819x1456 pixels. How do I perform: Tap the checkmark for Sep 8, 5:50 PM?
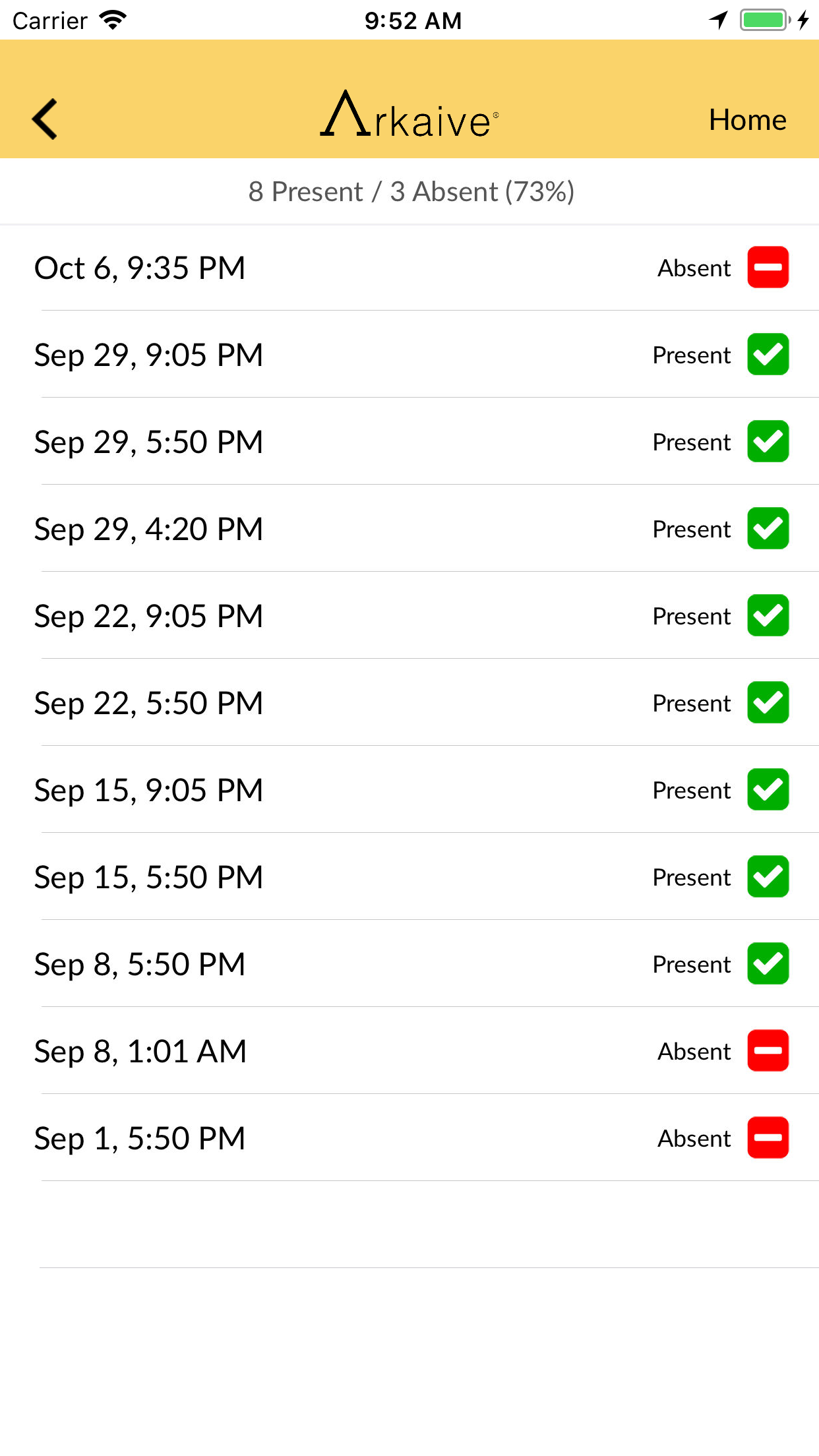point(767,963)
